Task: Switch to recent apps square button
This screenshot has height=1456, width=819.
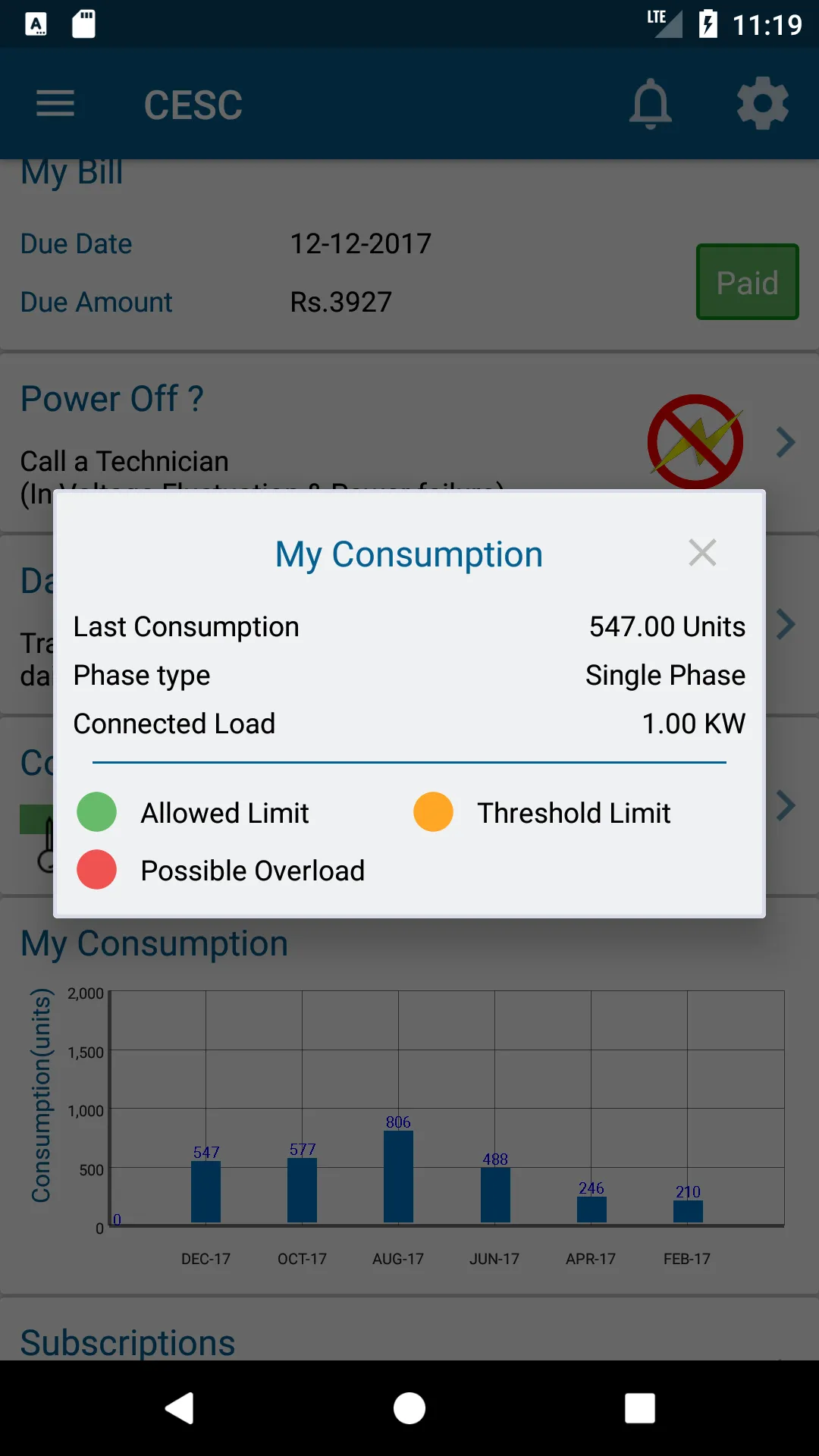Action: pyautogui.click(x=639, y=1408)
